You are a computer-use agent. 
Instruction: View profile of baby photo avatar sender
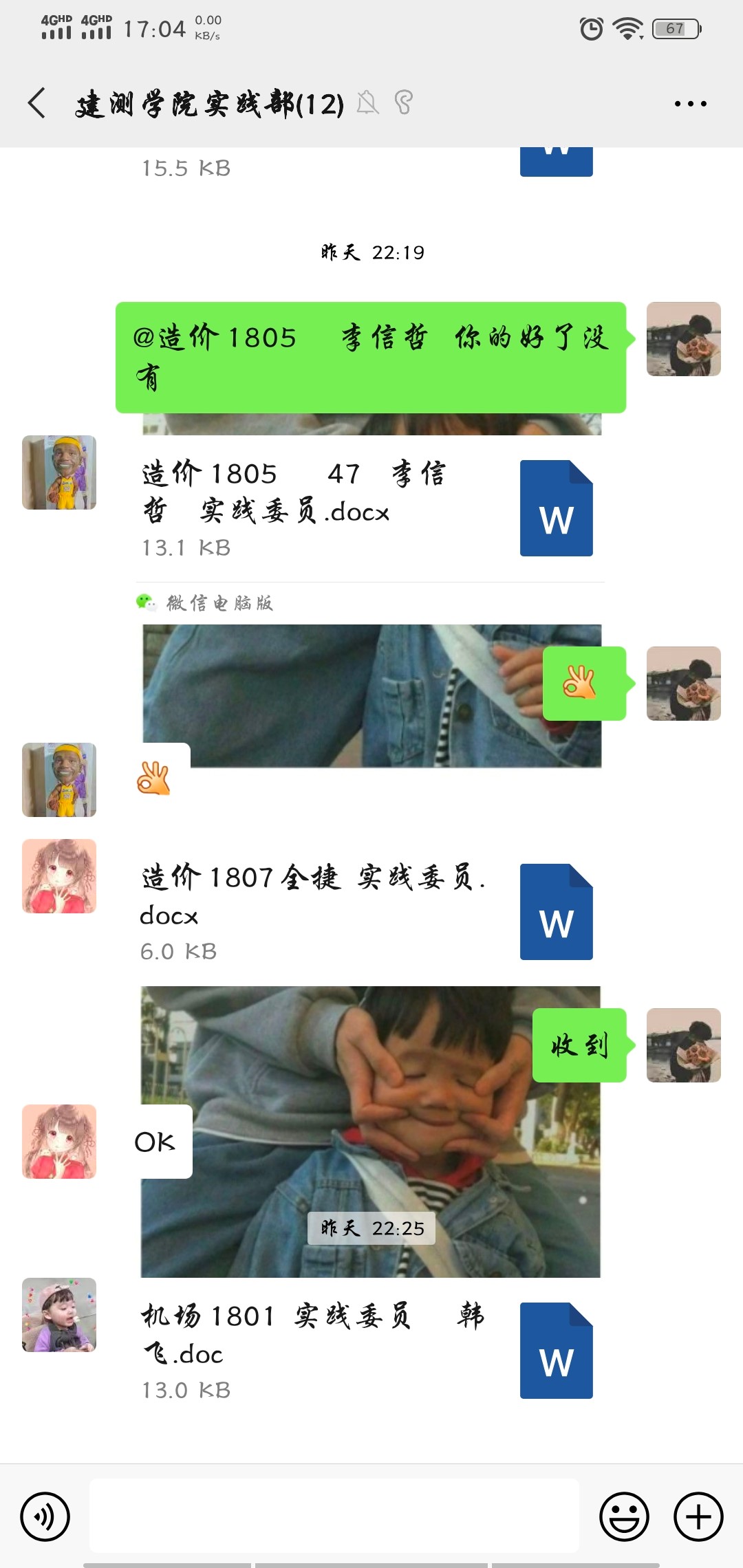tap(59, 1315)
